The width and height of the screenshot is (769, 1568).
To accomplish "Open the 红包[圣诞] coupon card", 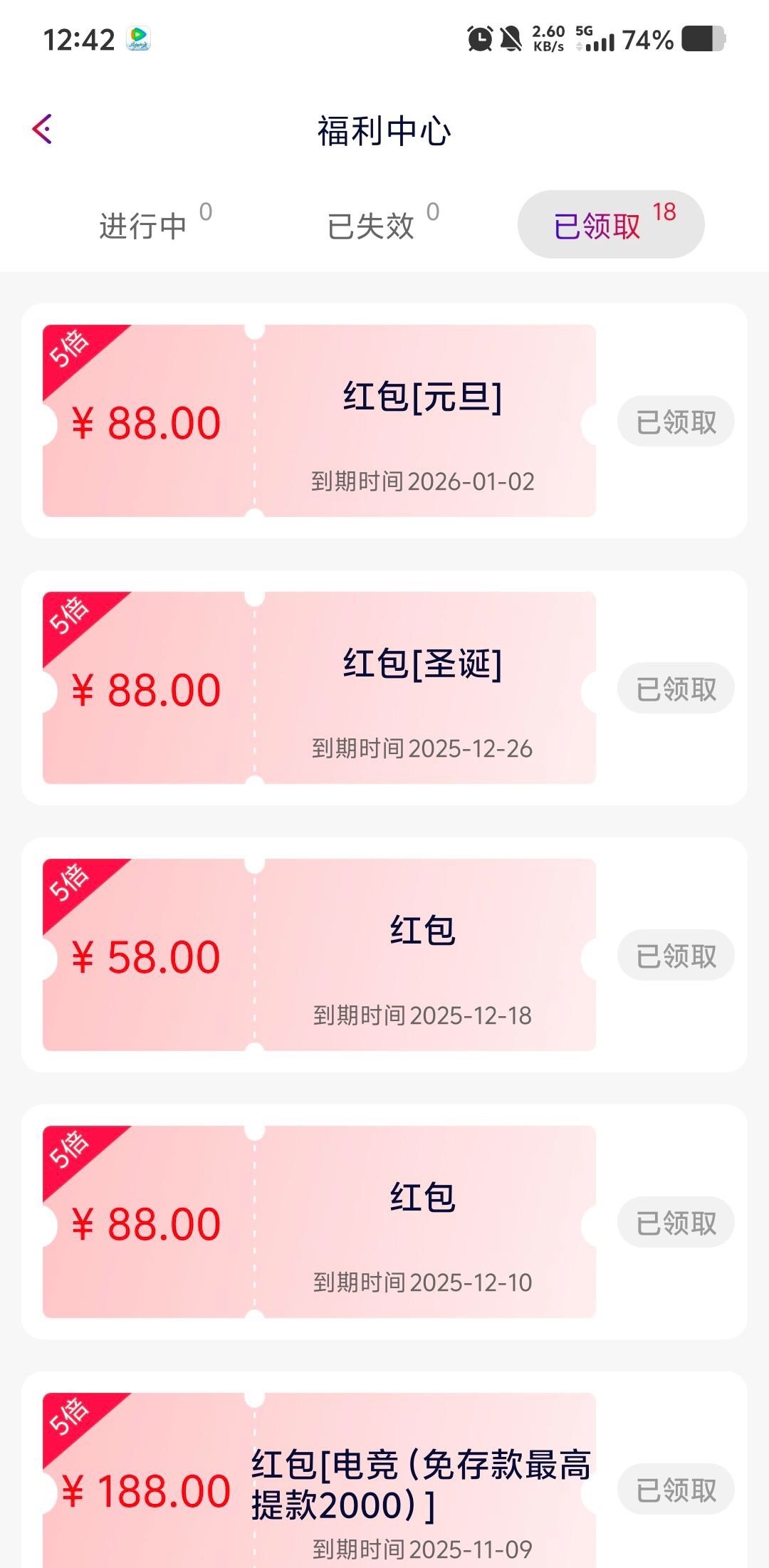I will (x=319, y=688).
